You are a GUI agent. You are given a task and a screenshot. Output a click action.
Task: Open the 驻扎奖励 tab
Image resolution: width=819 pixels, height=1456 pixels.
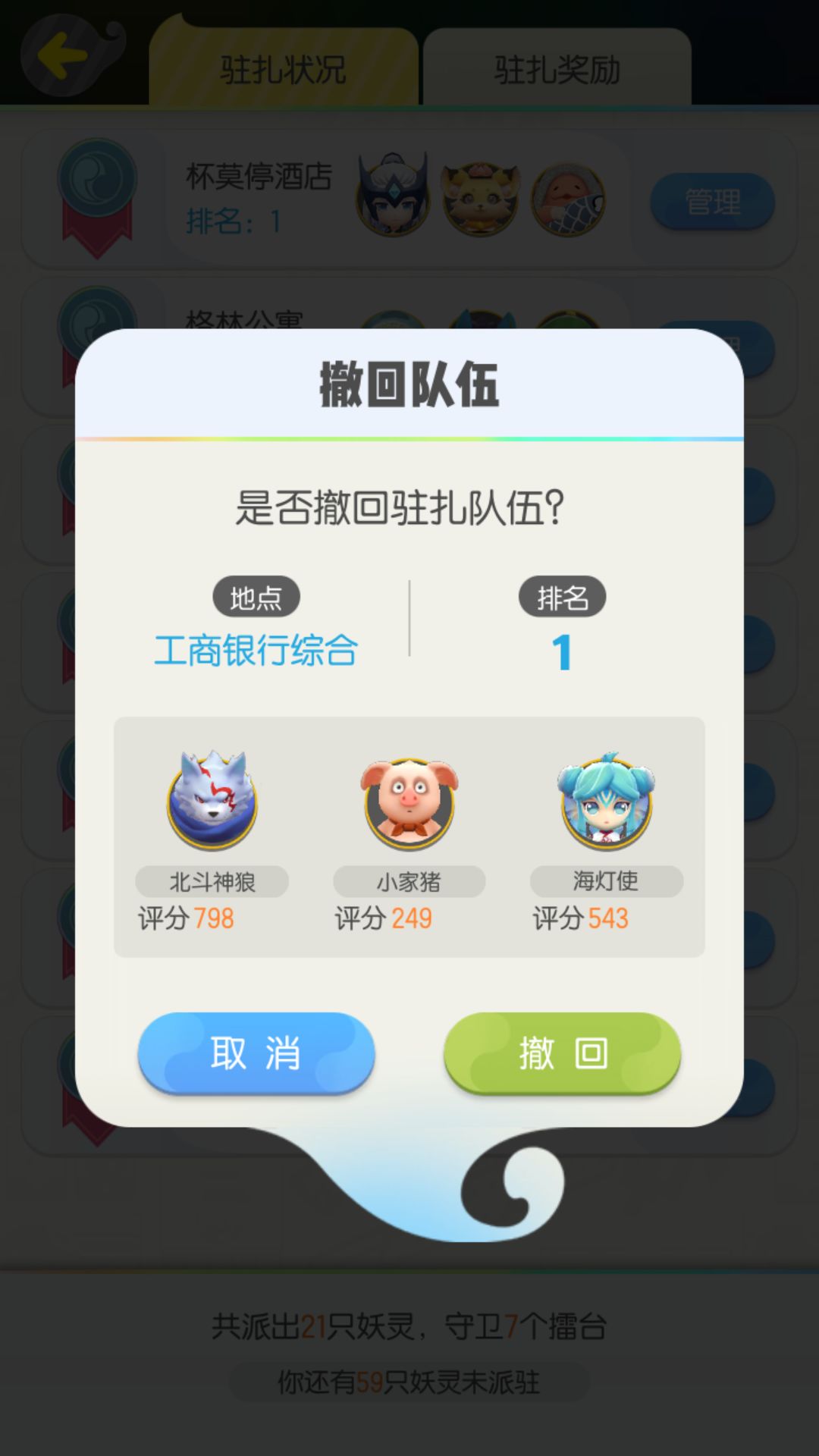coord(559,71)
